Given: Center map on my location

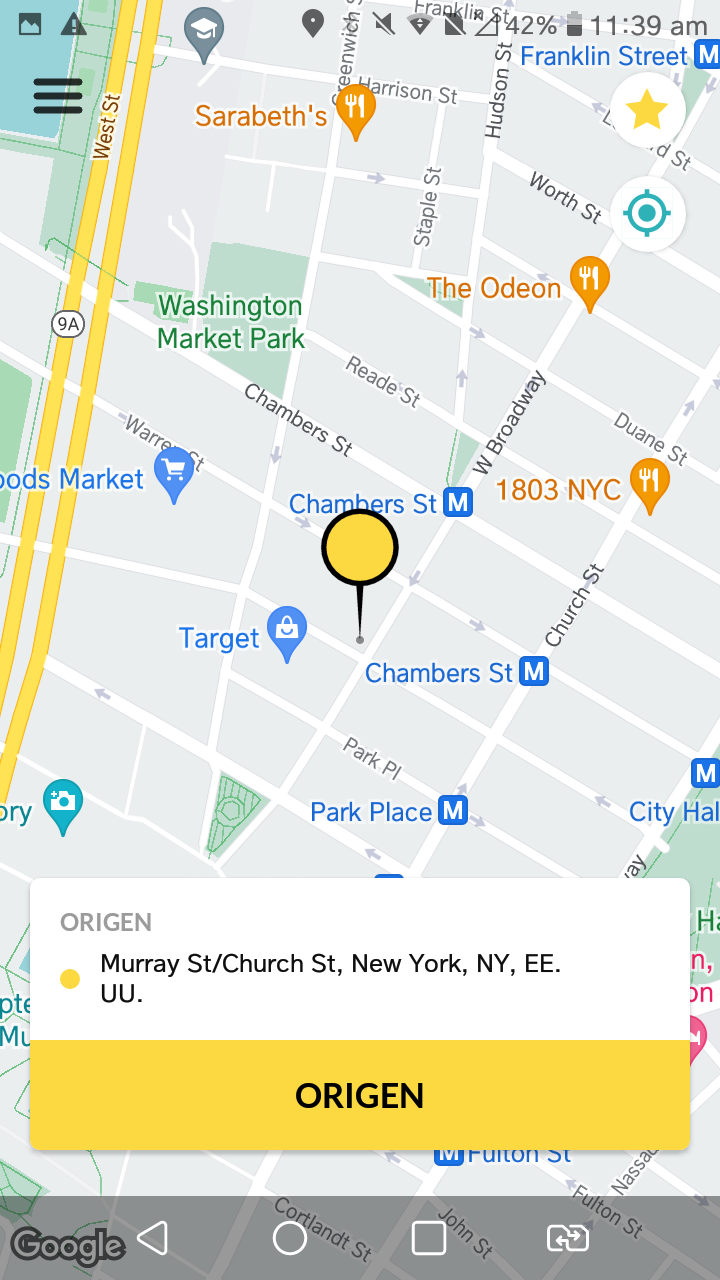Looking at the screenshot, I should [x=647, y=213].
